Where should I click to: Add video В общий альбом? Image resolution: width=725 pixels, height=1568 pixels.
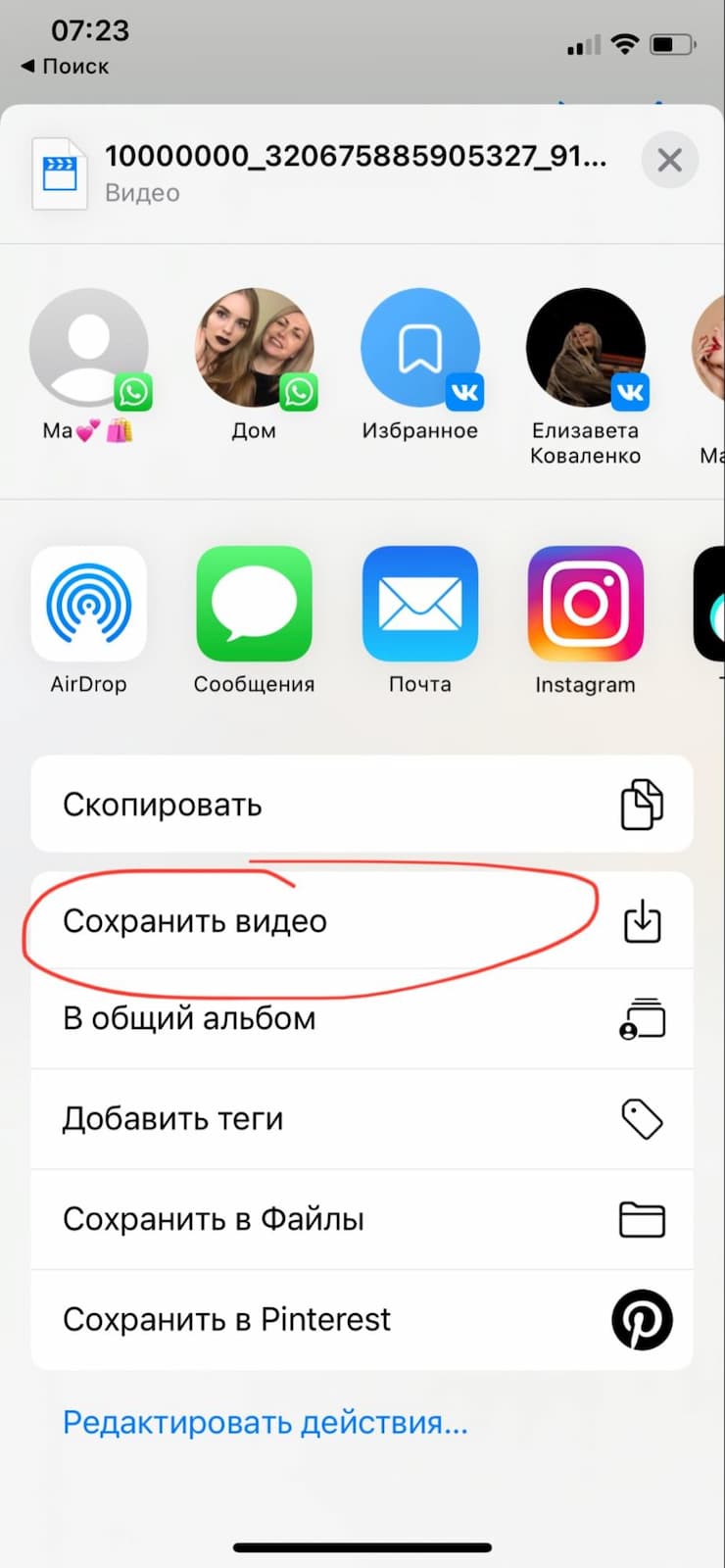point(362,1019)
